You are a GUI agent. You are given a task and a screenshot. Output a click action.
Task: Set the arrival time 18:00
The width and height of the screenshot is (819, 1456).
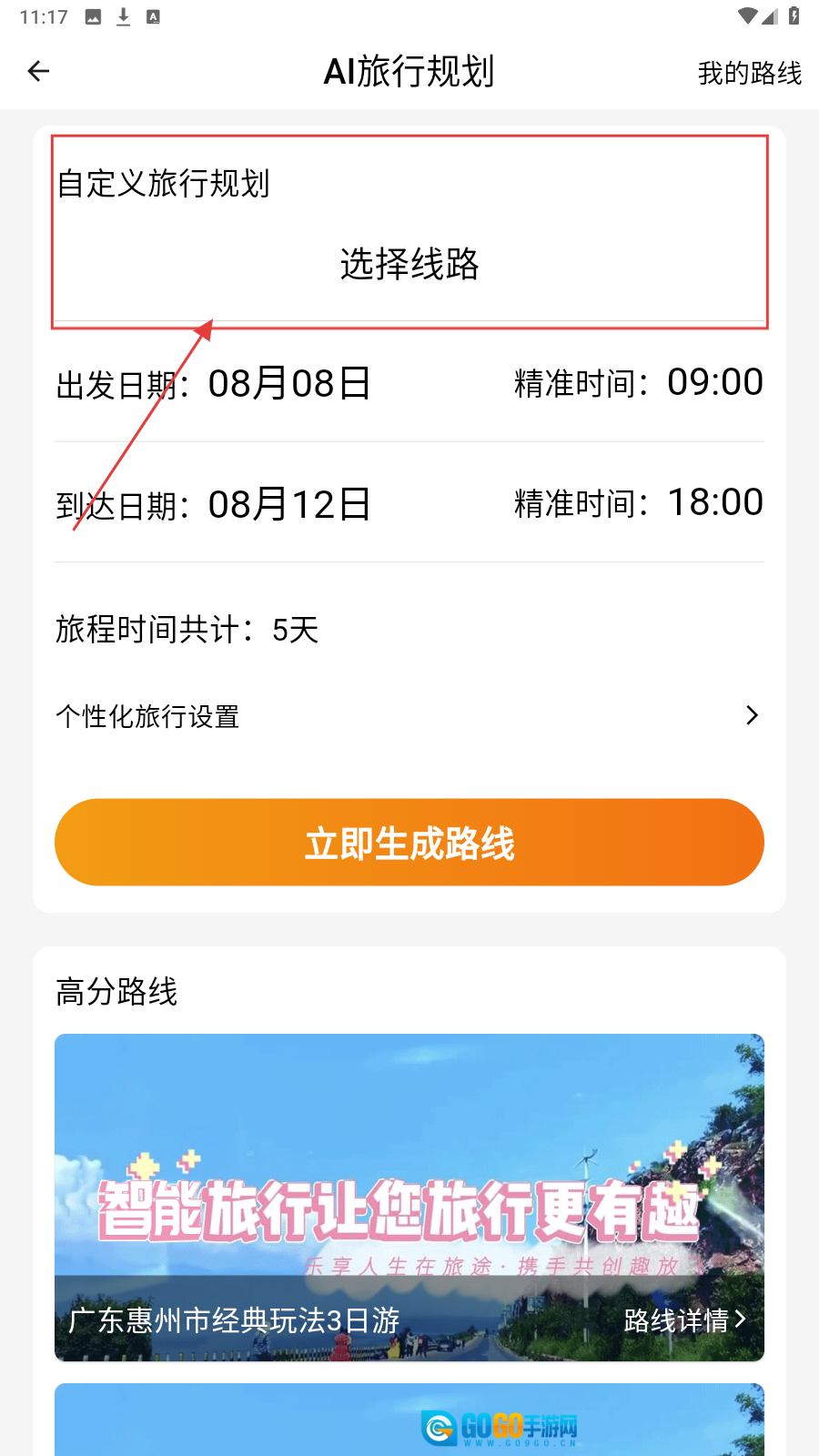pos(714,502)
